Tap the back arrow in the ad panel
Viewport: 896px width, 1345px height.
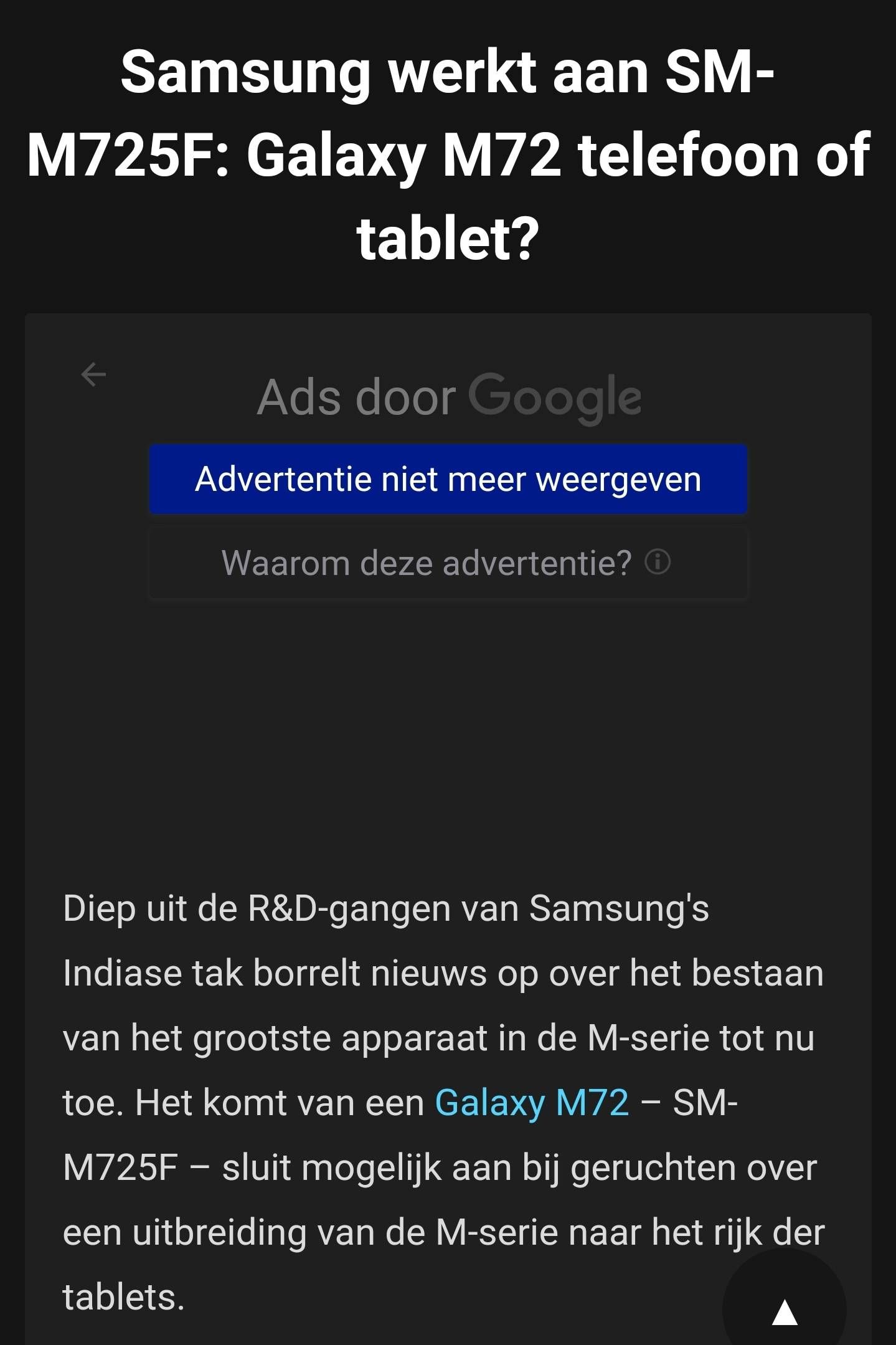click(93, 374)
